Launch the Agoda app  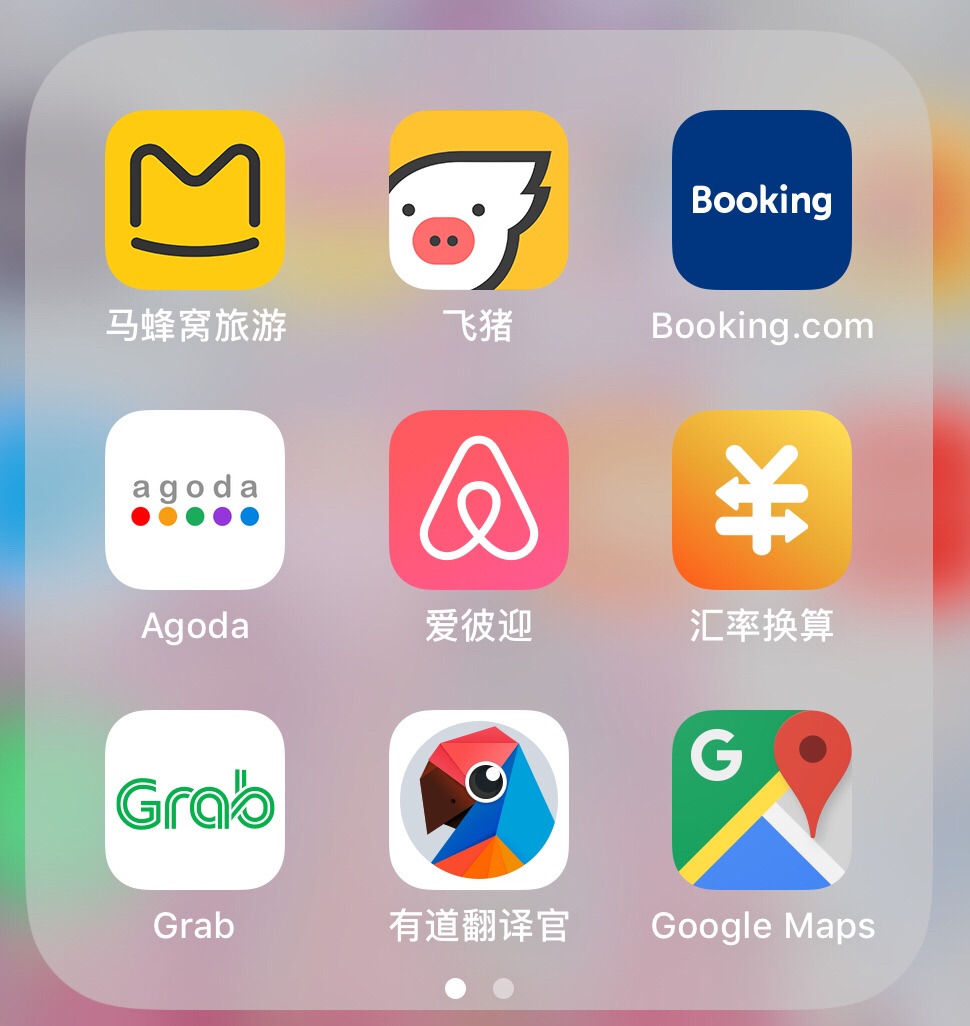(x=195, y=500)
